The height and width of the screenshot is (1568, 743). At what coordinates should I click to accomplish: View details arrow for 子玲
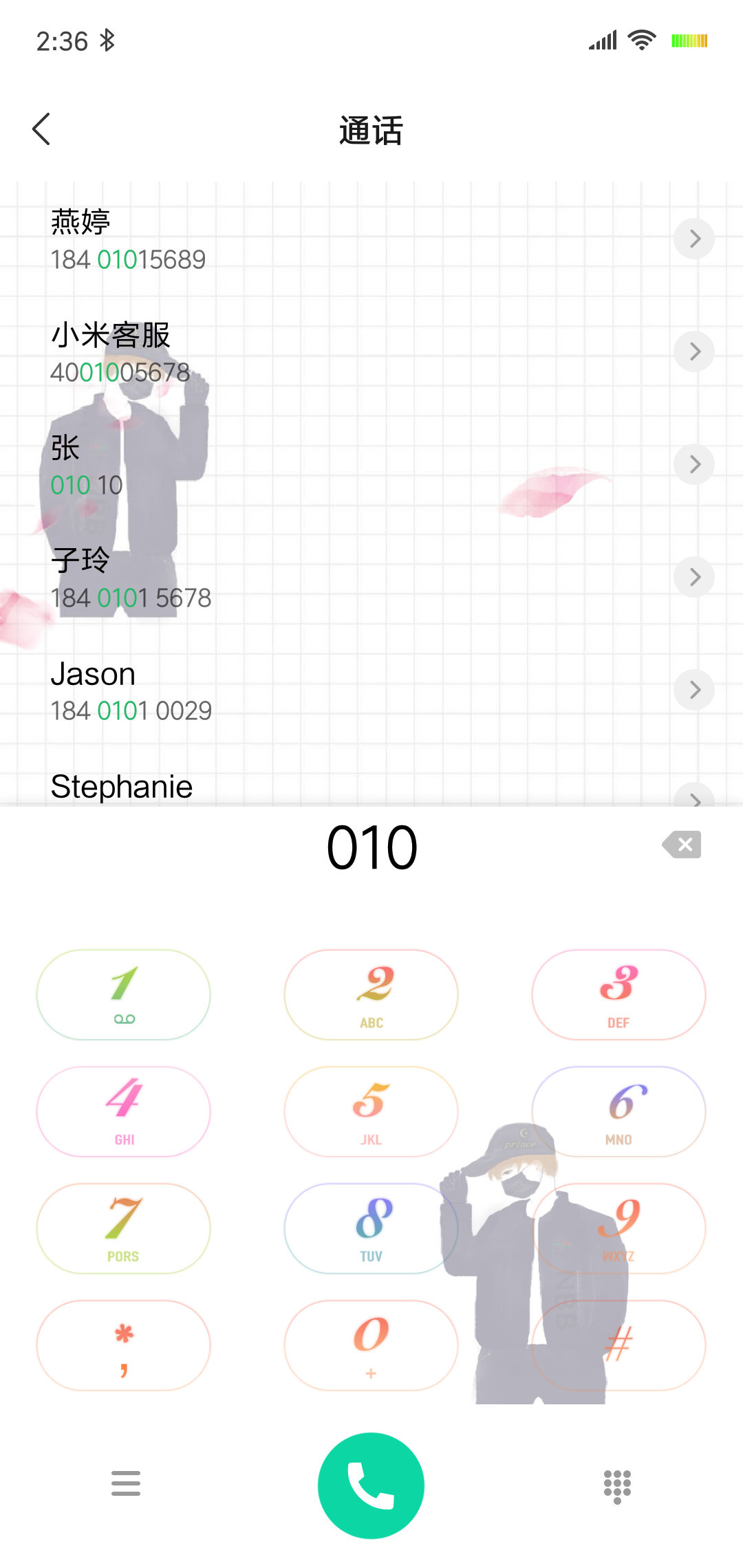click(x=695, y=578)
